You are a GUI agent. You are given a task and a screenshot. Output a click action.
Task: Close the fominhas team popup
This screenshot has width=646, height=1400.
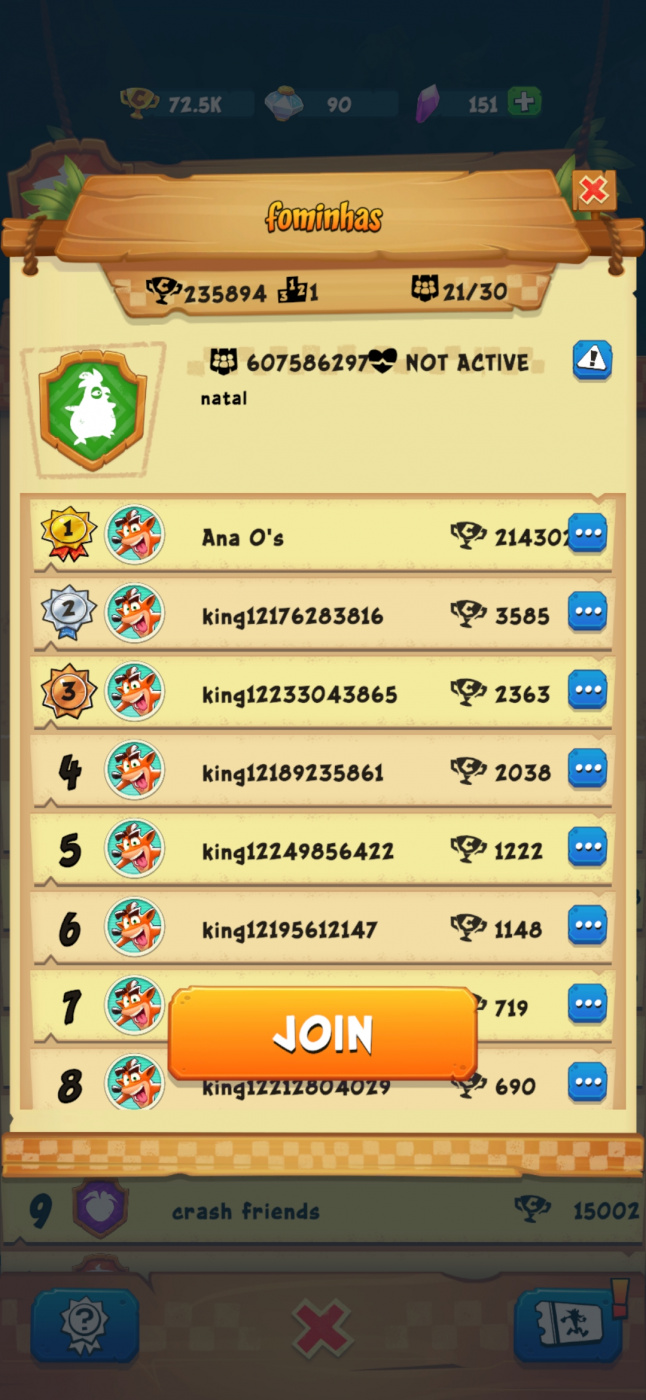coord(593,190)
